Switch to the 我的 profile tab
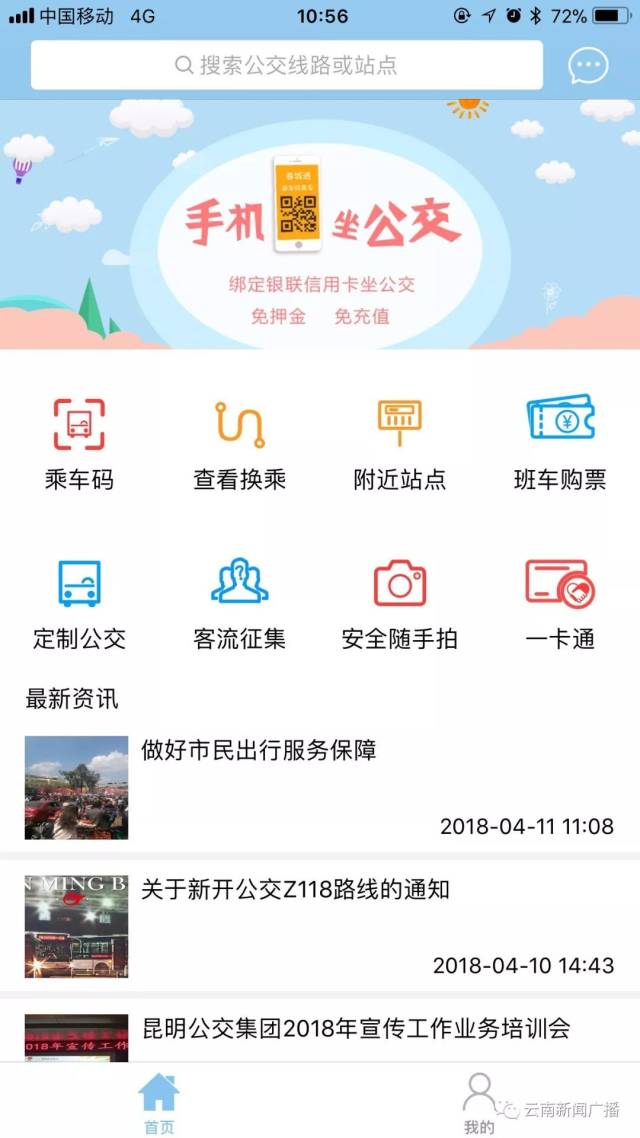 point(480,1101)
